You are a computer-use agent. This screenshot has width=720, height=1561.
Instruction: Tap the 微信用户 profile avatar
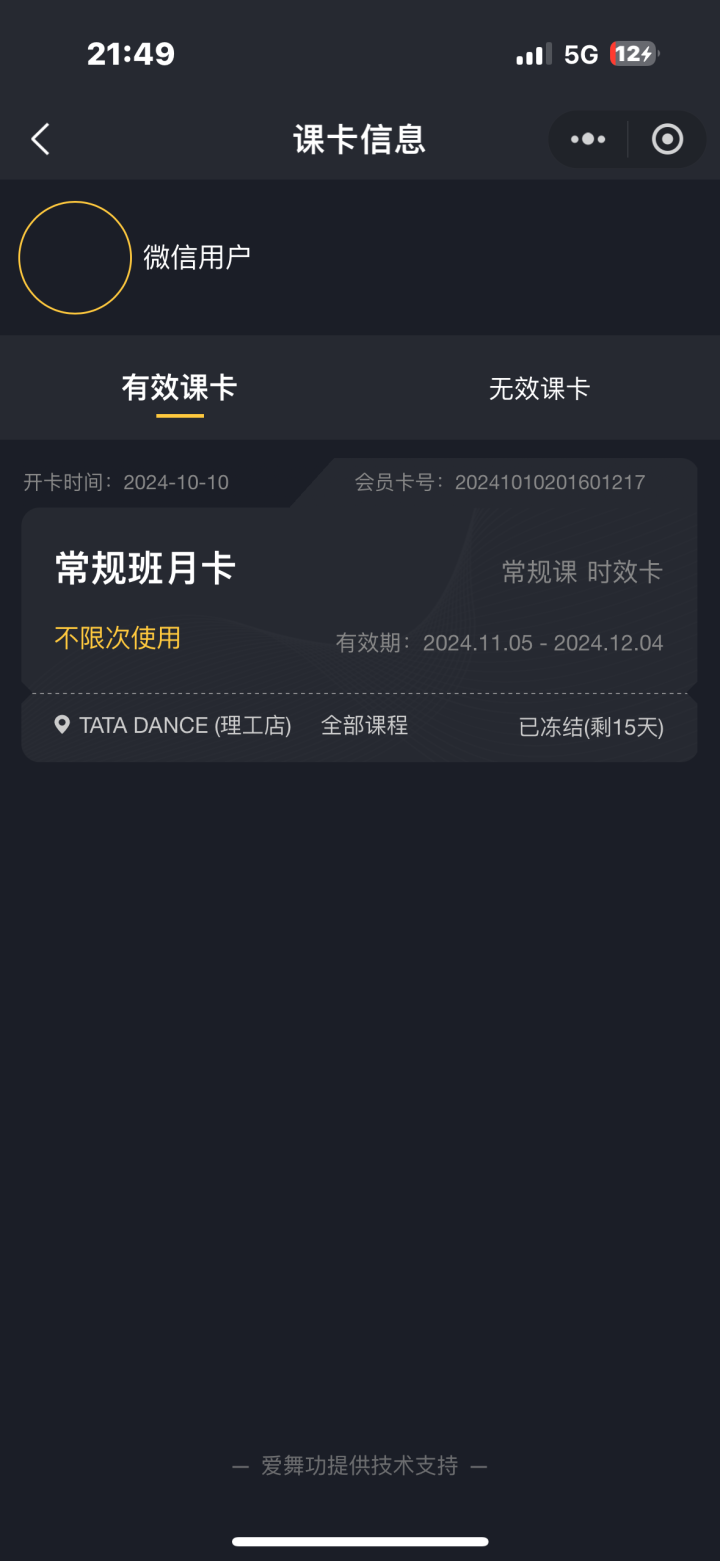coord(75,258)
